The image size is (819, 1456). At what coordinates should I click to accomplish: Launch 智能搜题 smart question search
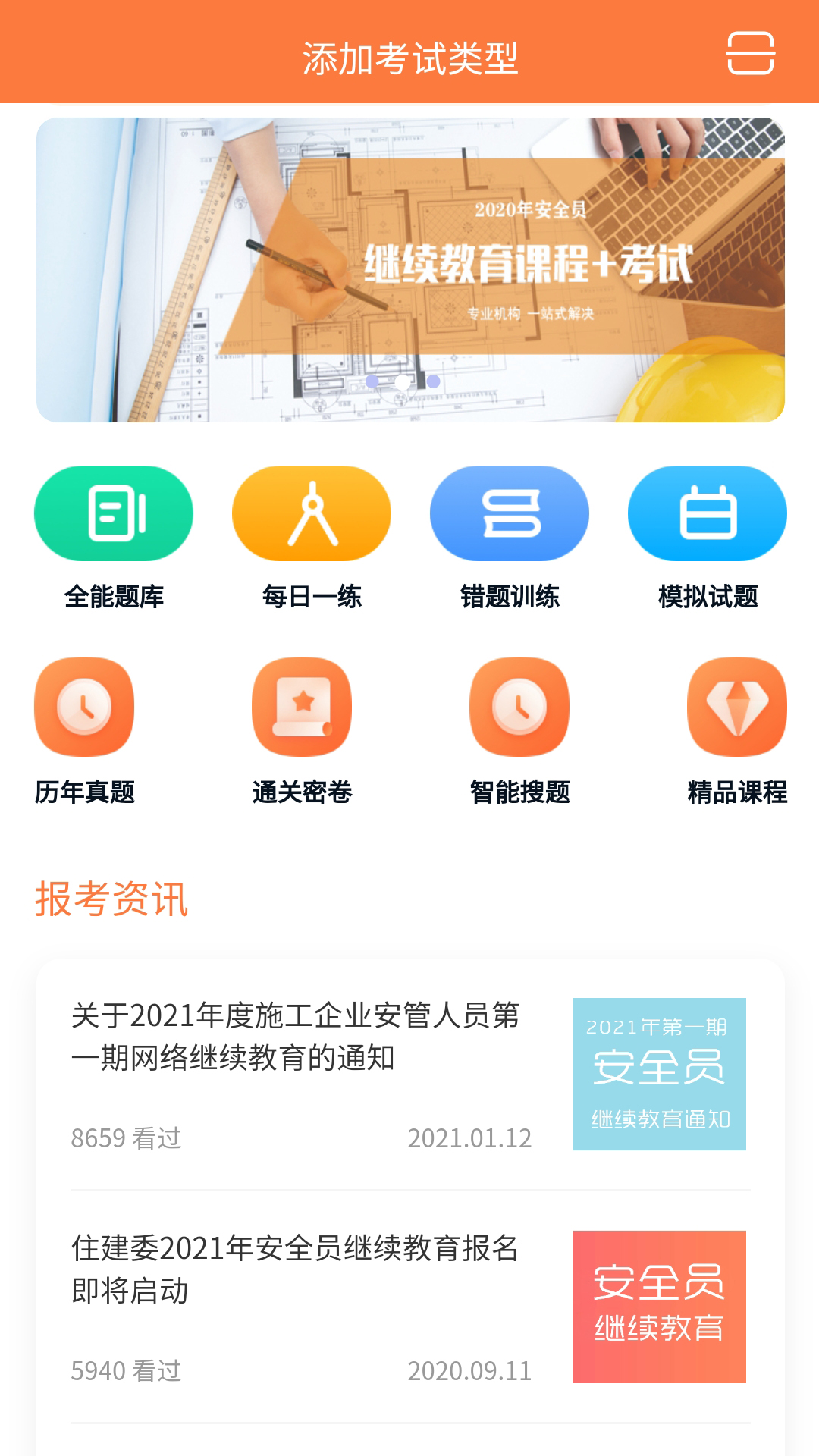[x=519, y=731]
